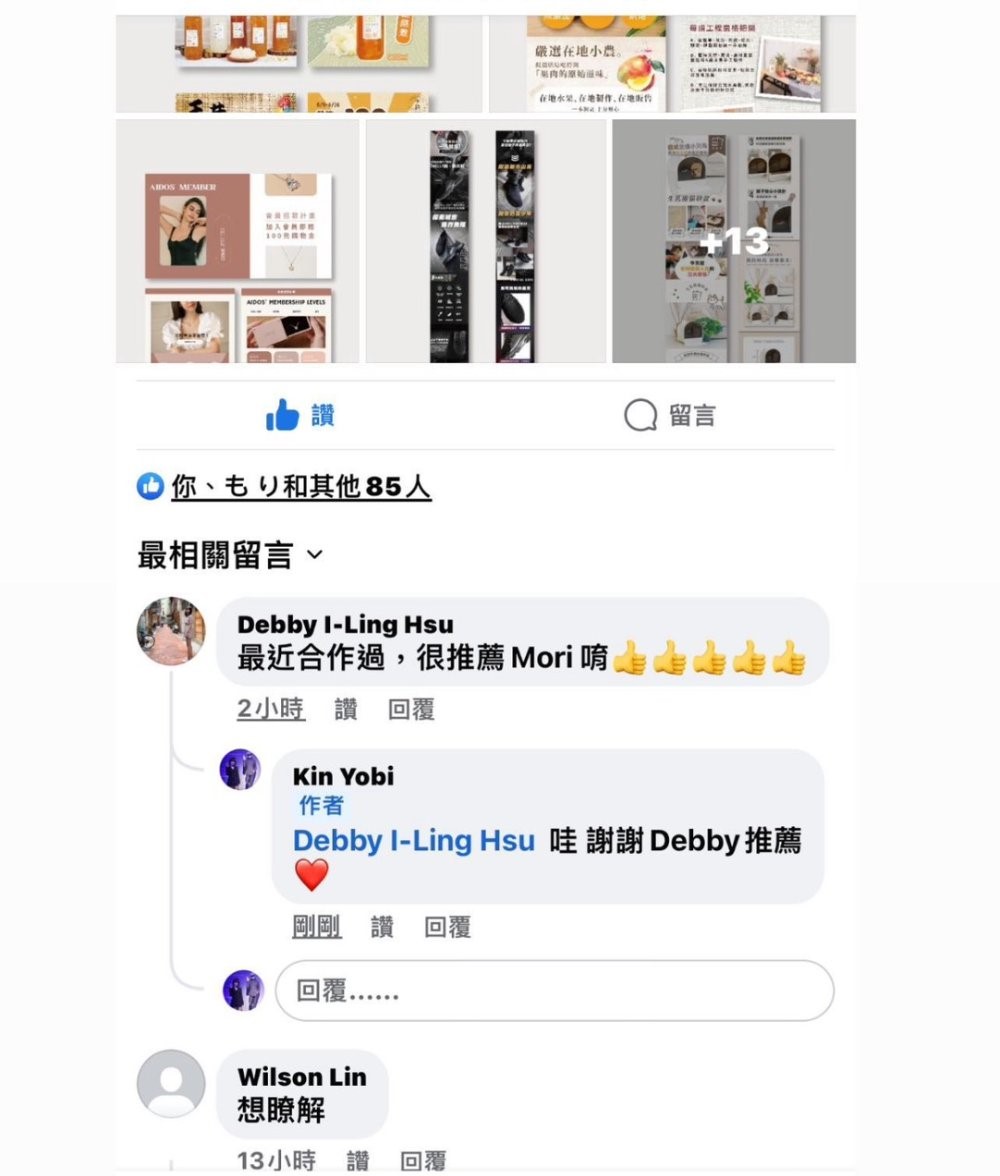1000x1176 pixels.
Task: Tap the 留言 comment button
Action: 670,415
